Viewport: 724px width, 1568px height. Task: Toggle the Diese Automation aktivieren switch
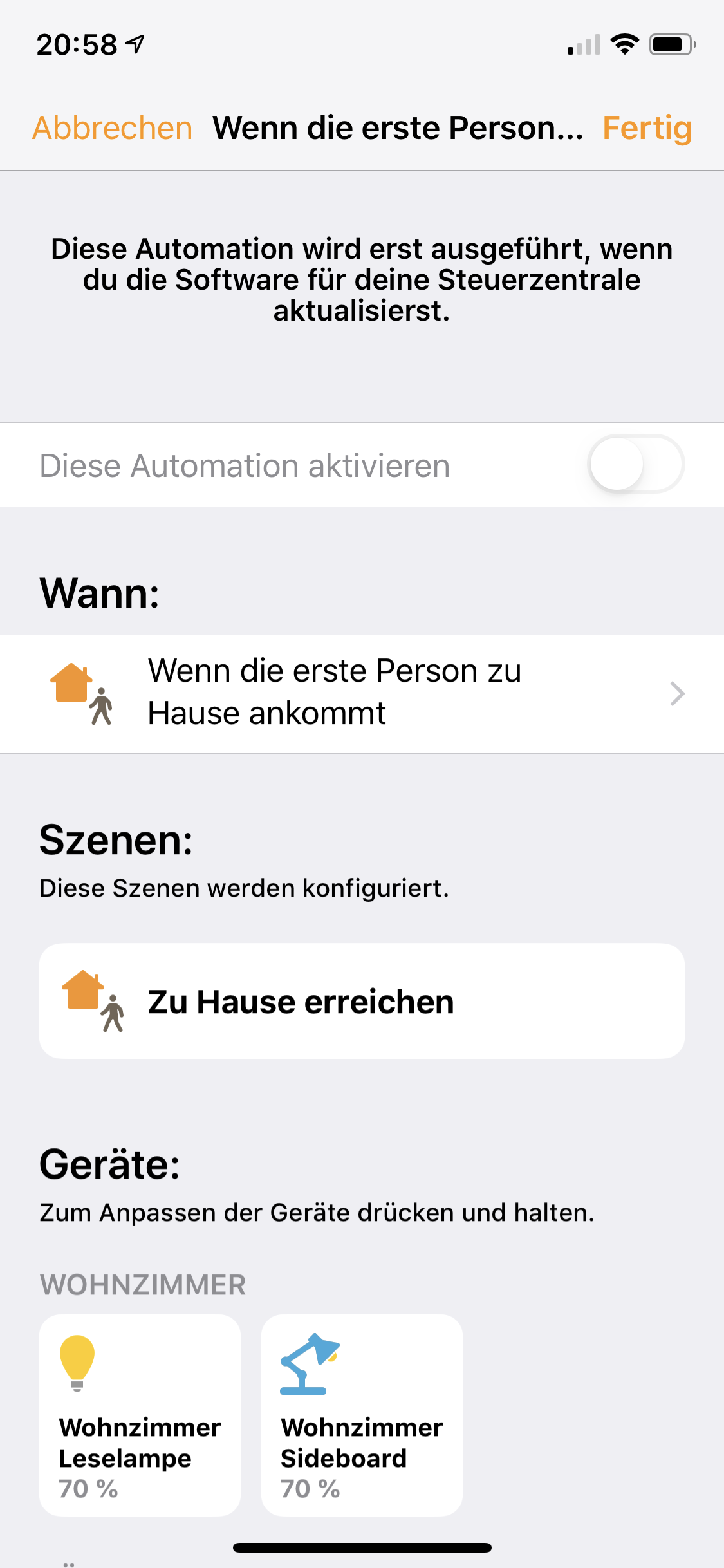click(635, 464)
